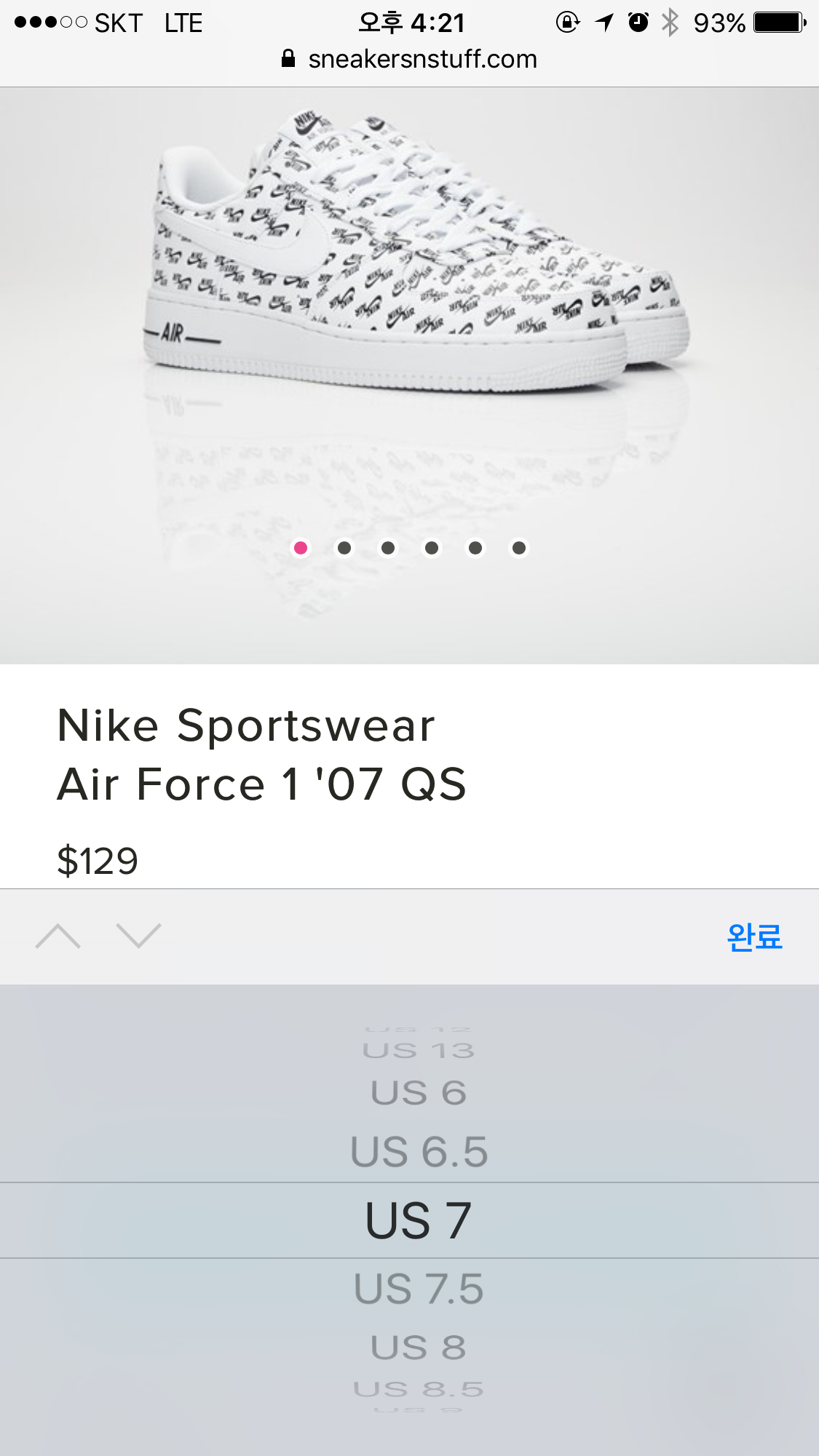The height and width of the screenshot is (1456, 819).
Task: Choose US 7.5 in the size picker
Action: pos(419,1289)
